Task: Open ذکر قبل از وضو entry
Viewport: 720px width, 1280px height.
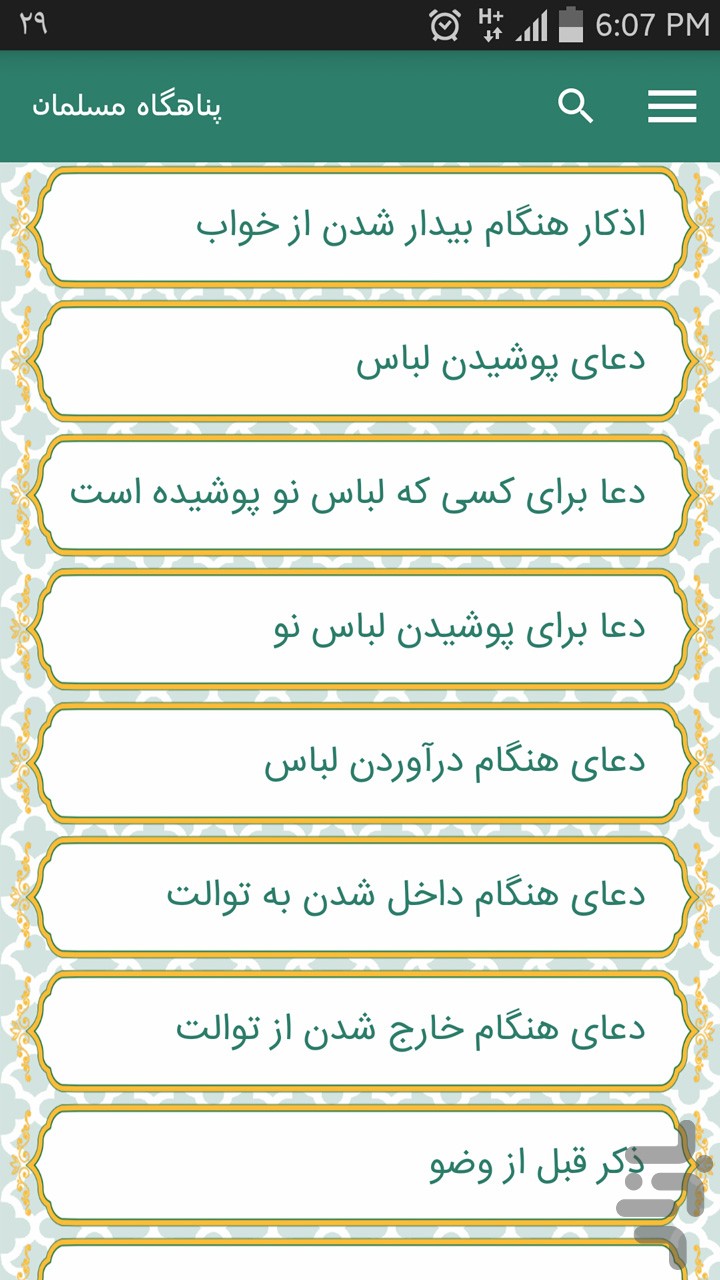Action: [x=360, y=1165]
